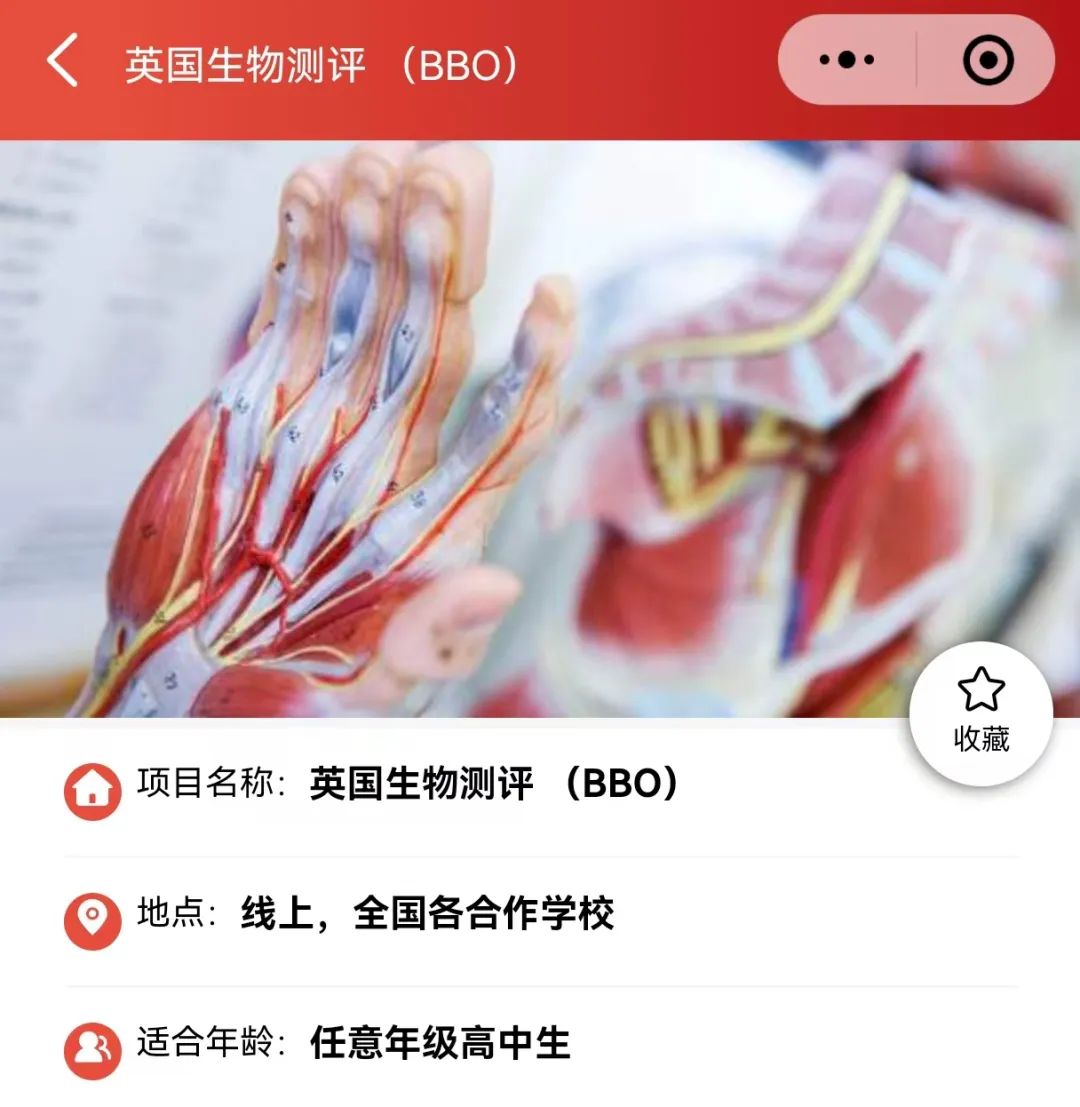Open the mini program three-dot menu
The image size is (1080, 1107).
[x=846, y=61]
